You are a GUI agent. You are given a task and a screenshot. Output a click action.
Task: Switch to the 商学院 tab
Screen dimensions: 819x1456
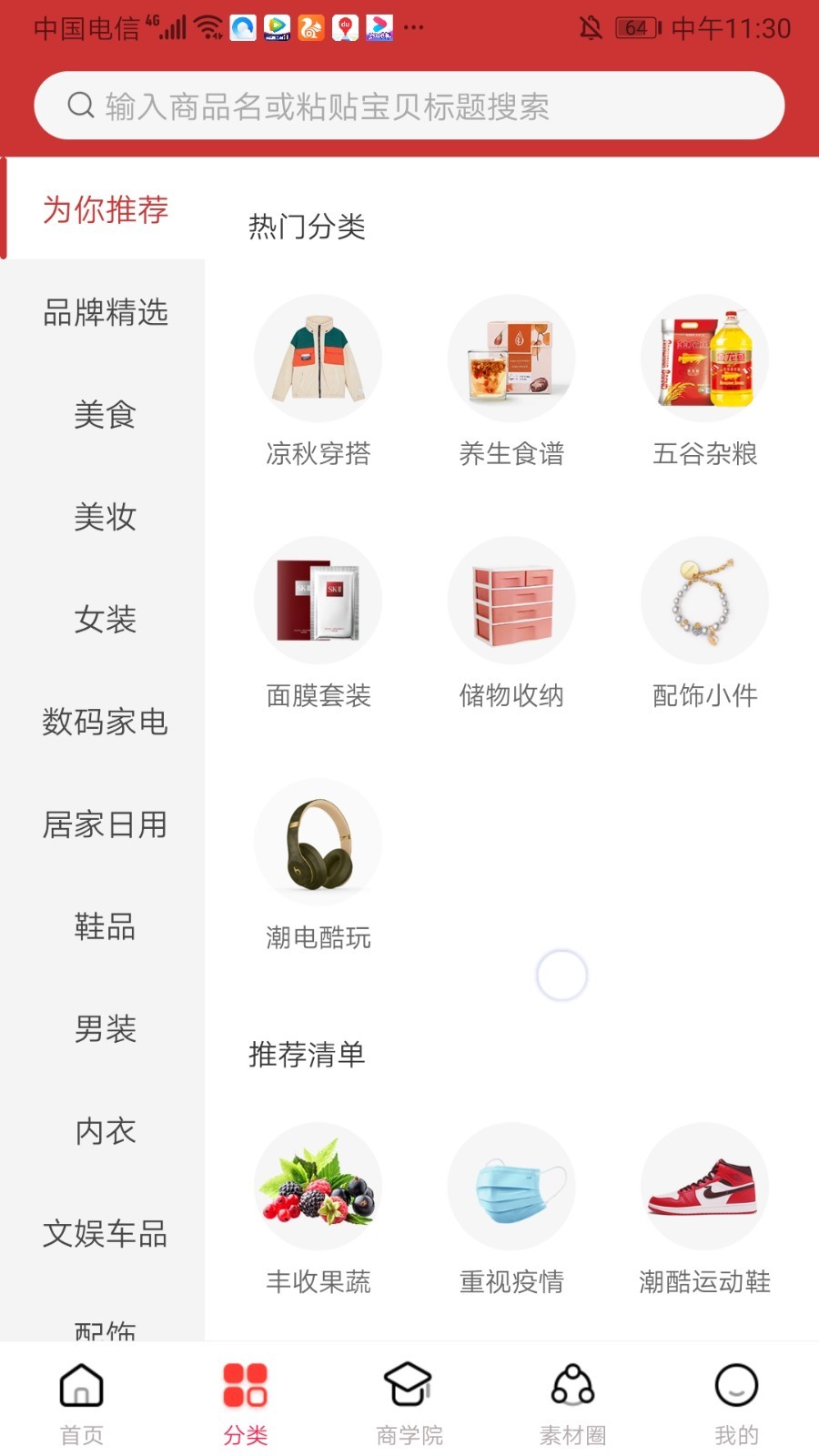(409, 1402)
